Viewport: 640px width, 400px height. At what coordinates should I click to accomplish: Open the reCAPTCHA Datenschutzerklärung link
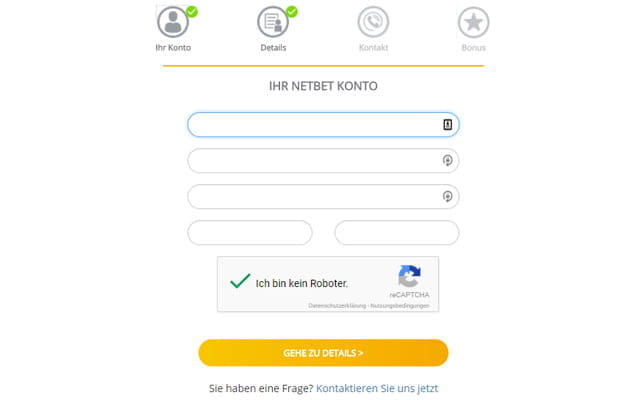[336, 305]
